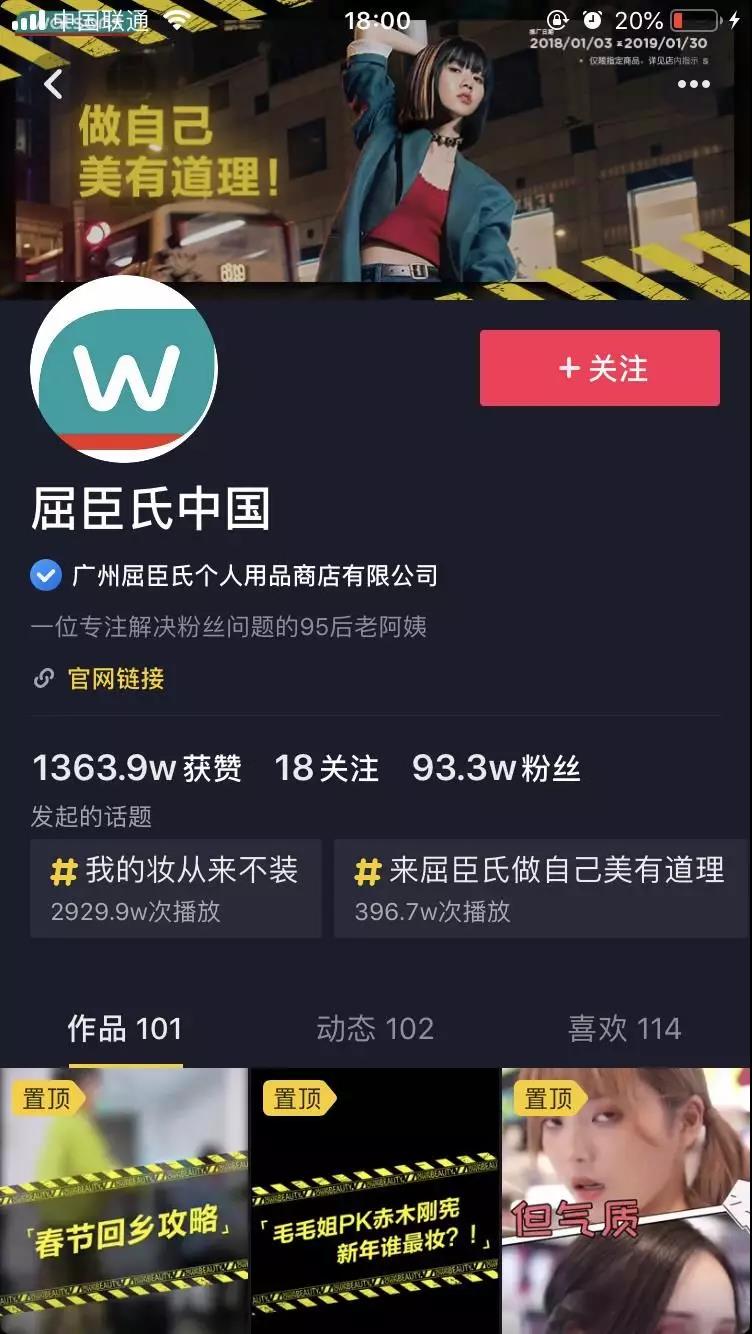
Task: Go back using the top-left arrow
Action: [x=54, y=85]
